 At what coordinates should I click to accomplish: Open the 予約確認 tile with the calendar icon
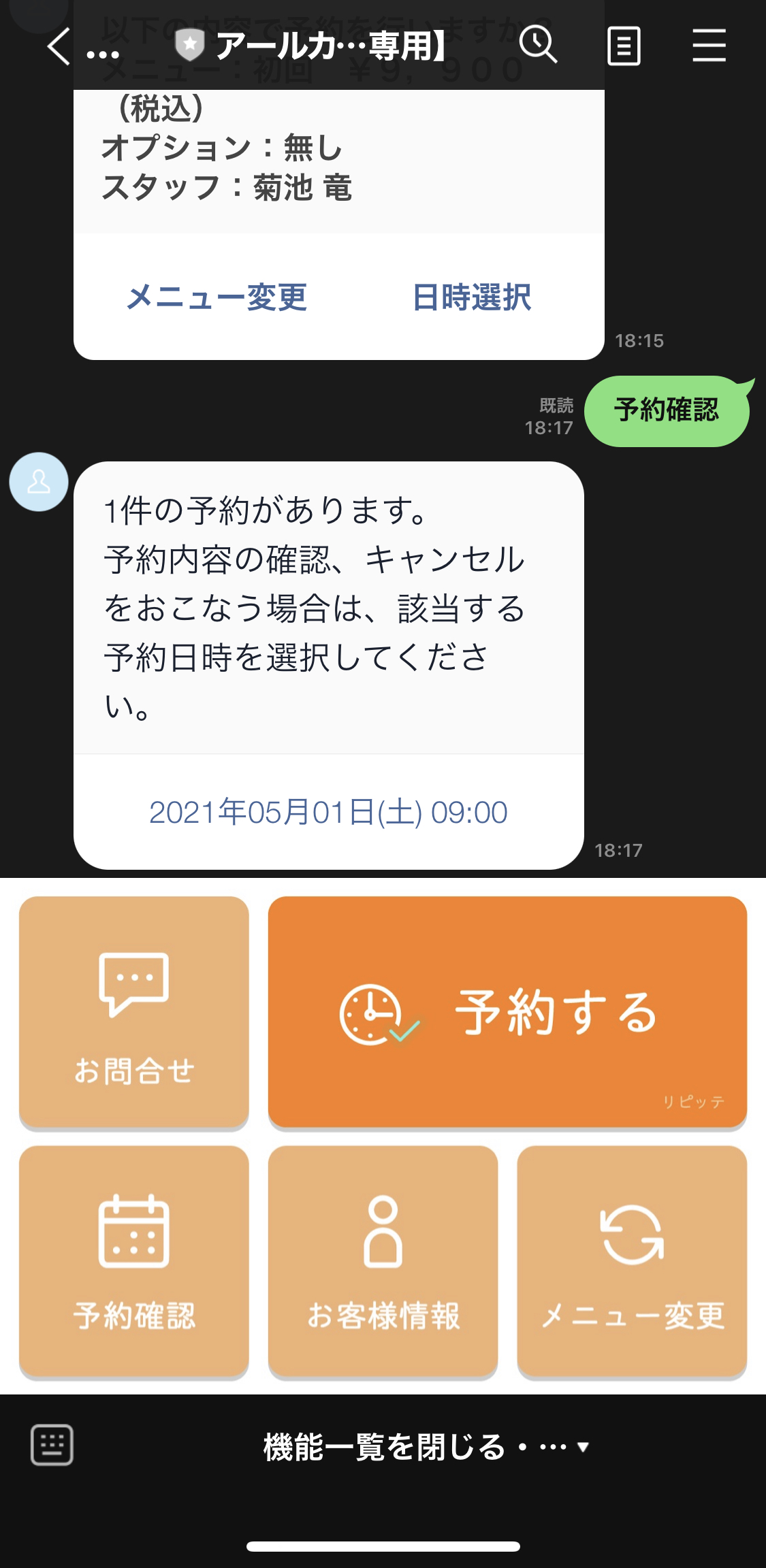tap(134, 1262)
